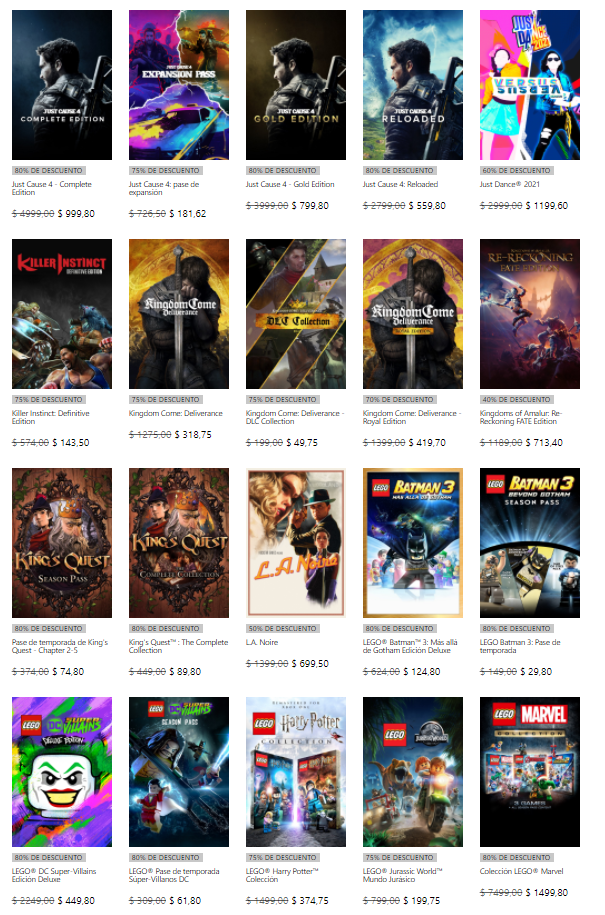View Just Cause 4: Reloaded
This screenshot has width=605, height=915.
coord(412,85)
